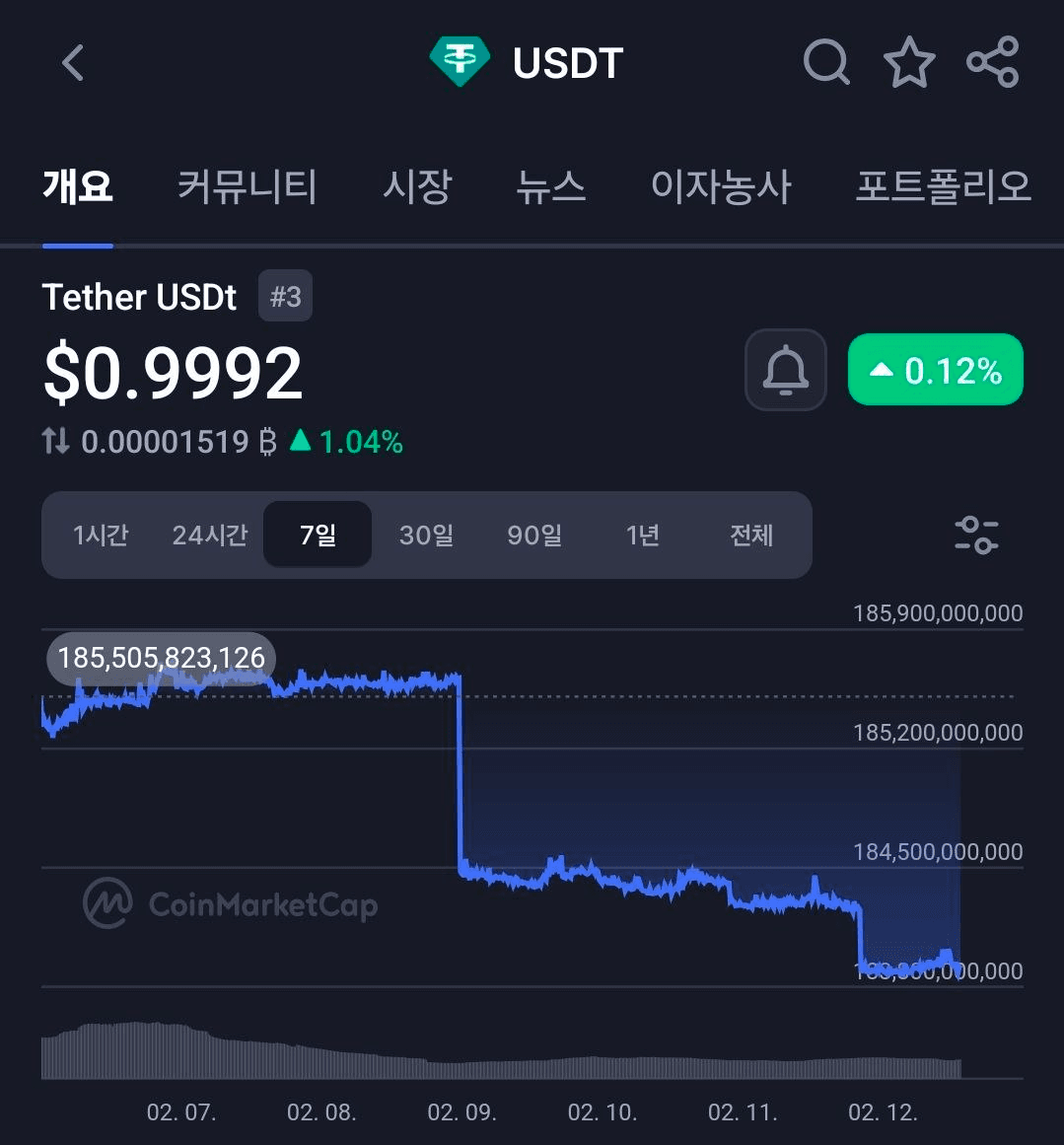Image resolution: width=1064 pixels, height=1145 pixels.
Task: Select 90일 in the period selector
Action: [534, 535]
